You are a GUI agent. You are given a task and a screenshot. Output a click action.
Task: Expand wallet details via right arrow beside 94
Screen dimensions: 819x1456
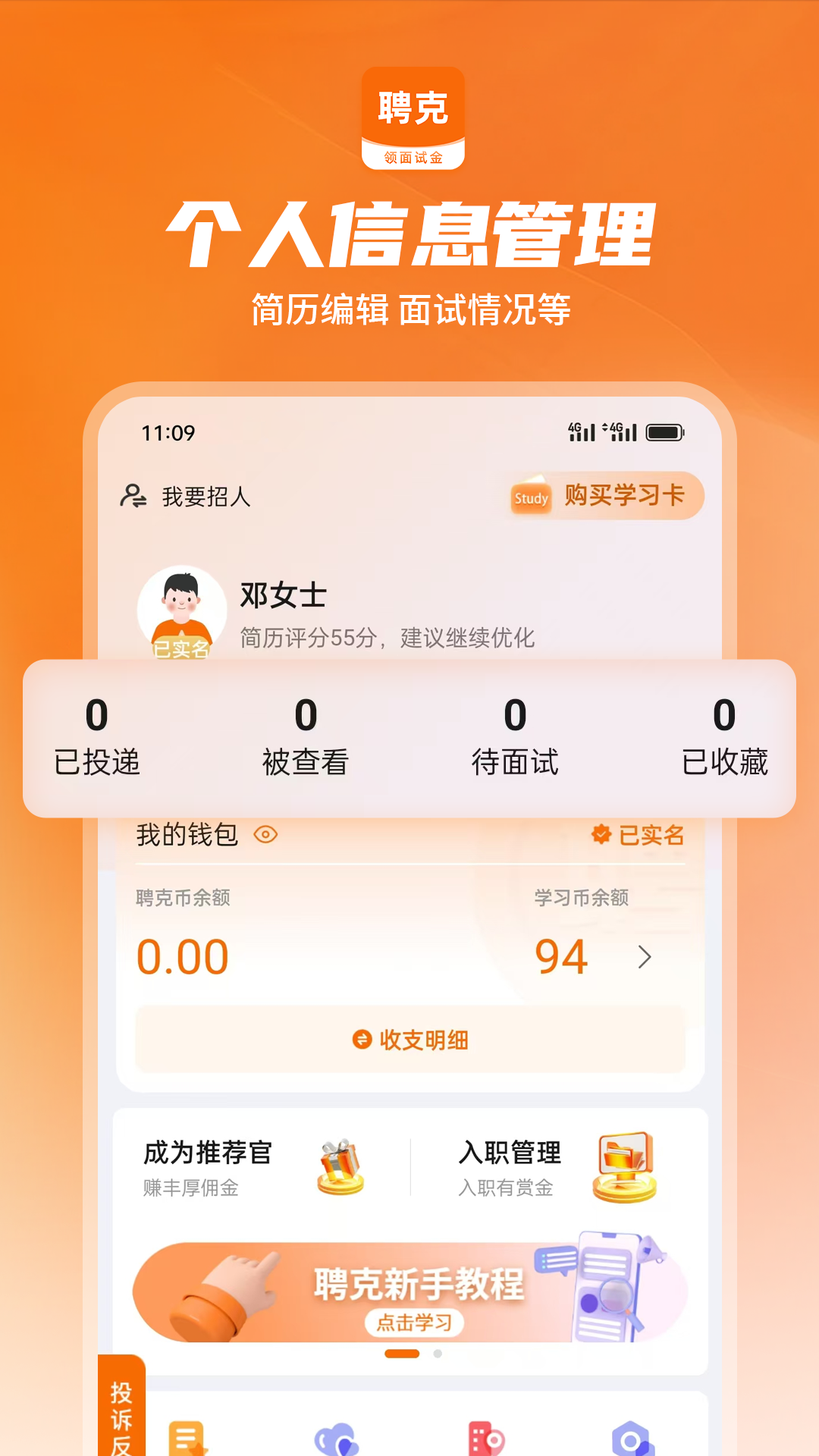click(644, 958)
